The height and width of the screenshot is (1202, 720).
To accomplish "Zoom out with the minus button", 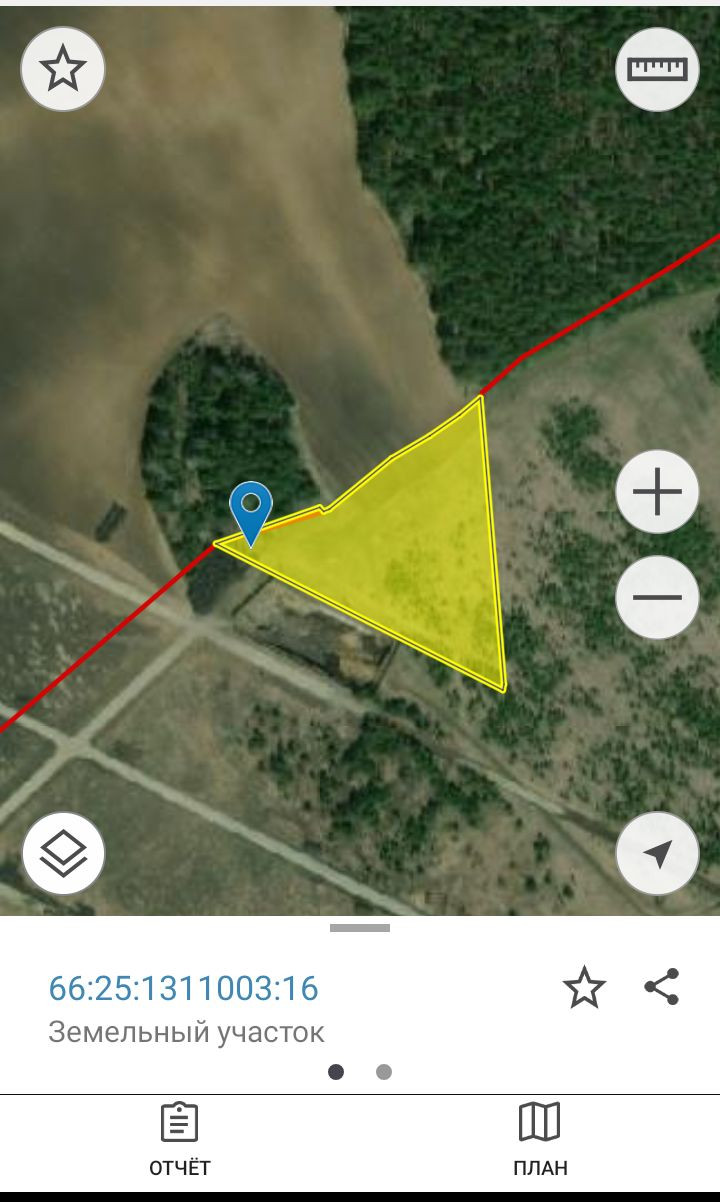I will pos(657,597).
